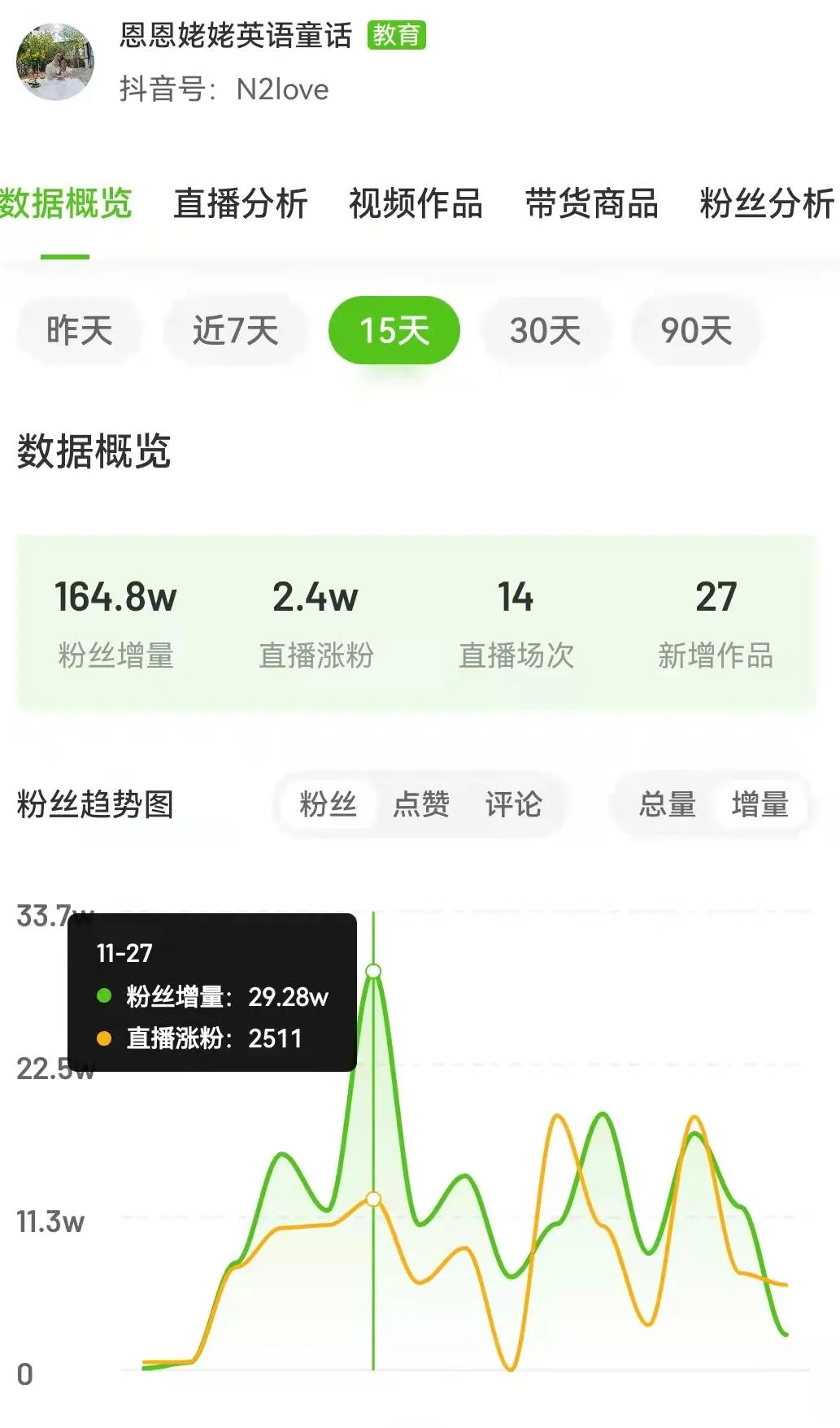Change range to 90天
Image resolution: width=840 pixels, height=1428 pixels.
click(696, 330)
